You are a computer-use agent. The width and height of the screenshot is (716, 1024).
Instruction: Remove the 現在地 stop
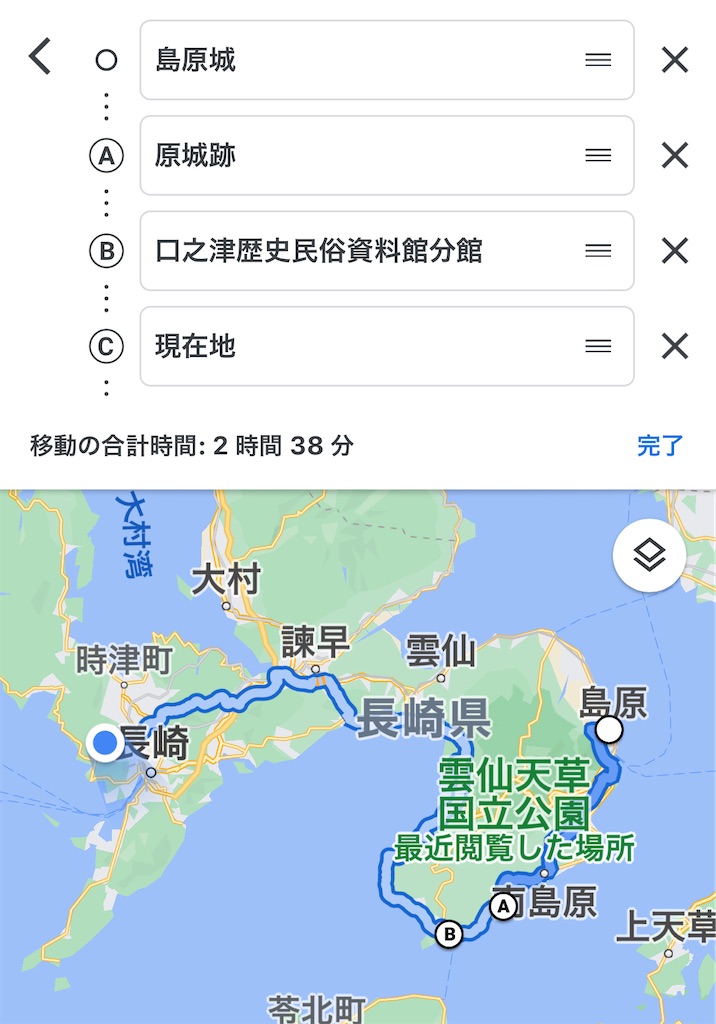(675, 346)
